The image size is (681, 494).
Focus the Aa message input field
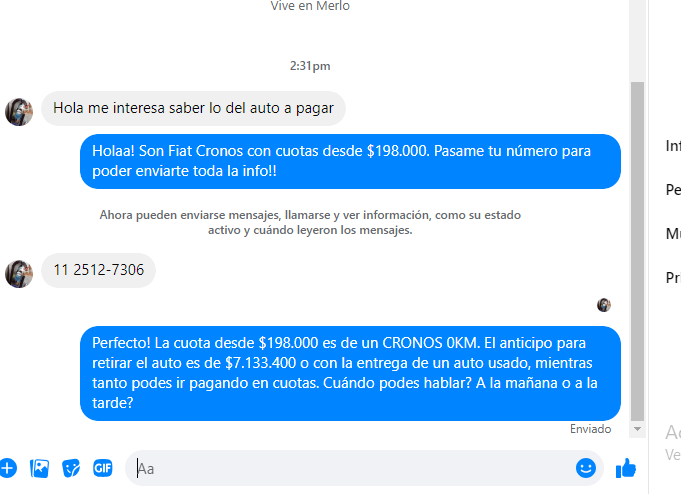click(x=350, y=468)
